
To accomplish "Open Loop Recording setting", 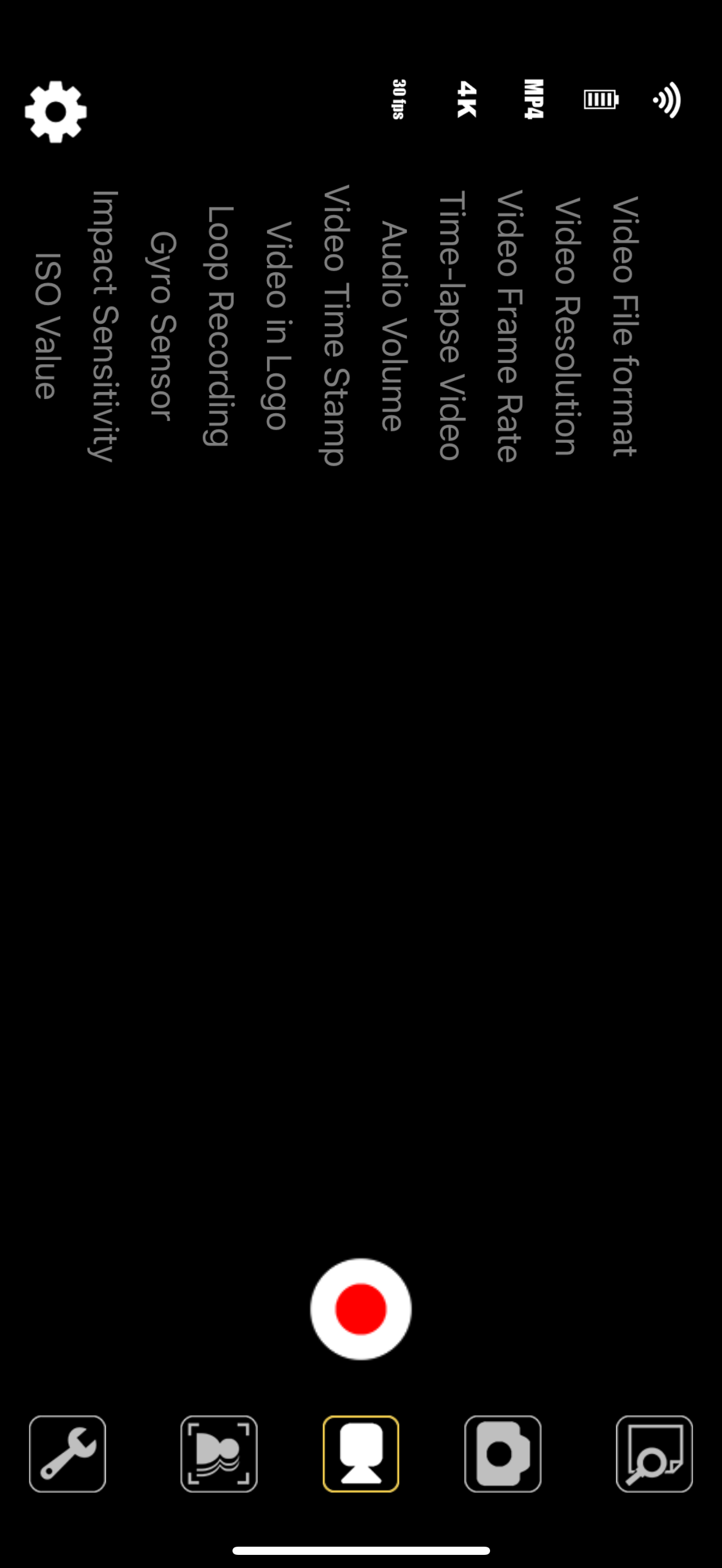I will [219, 326].
